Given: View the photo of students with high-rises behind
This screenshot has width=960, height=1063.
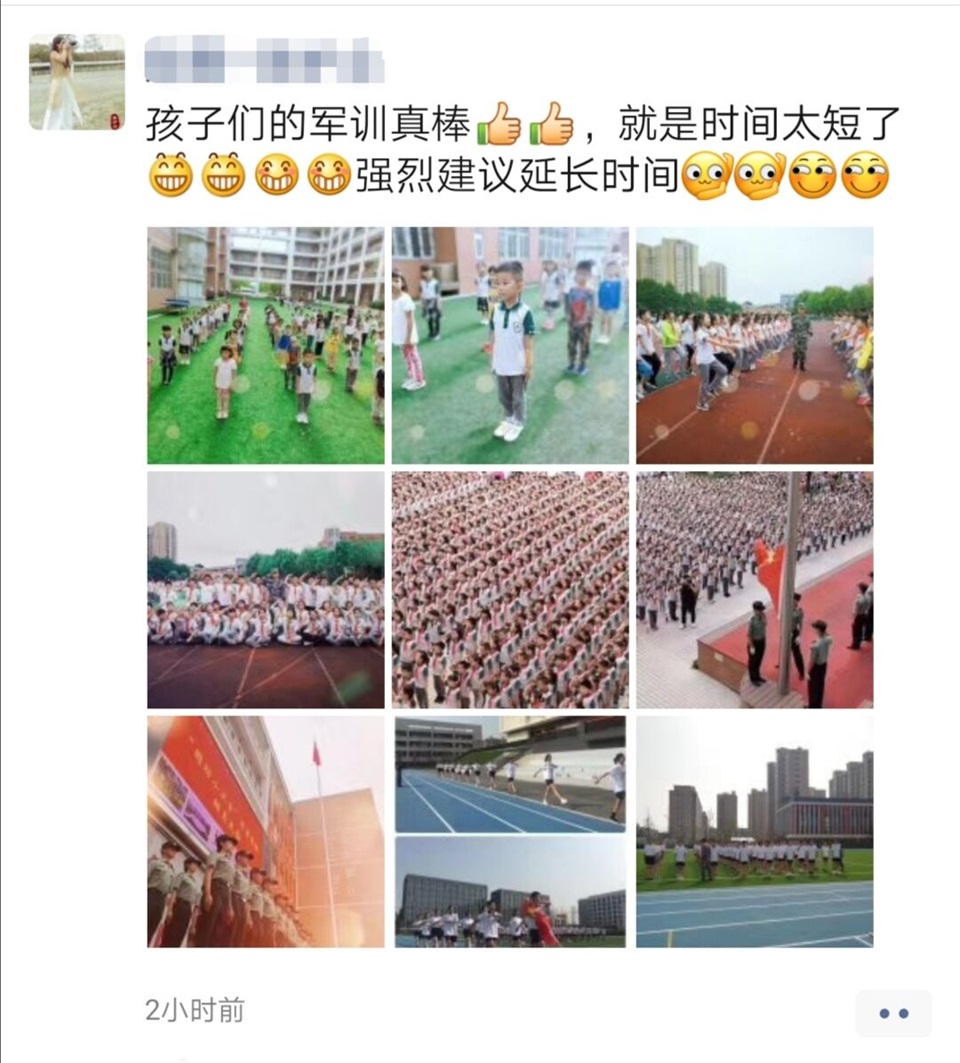Looking at the screenshot, I should 754,831.
